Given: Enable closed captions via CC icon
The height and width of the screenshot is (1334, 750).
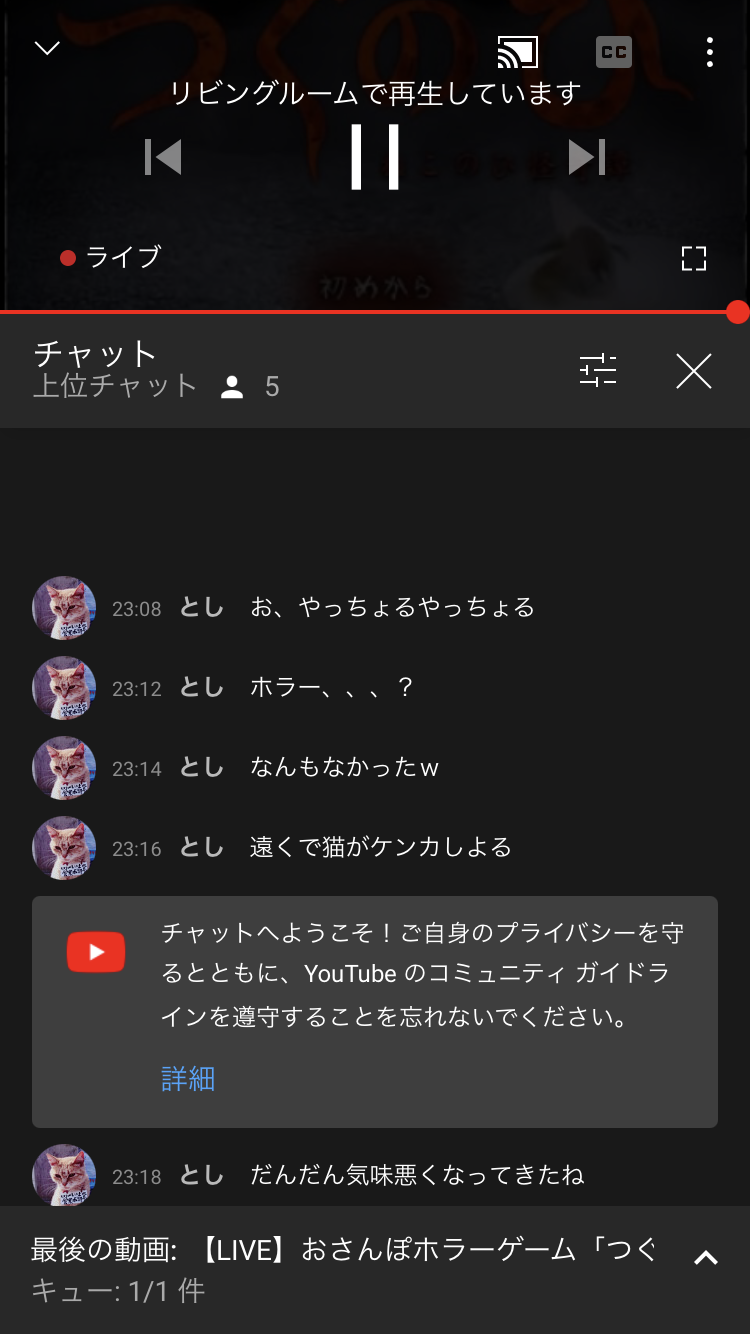Looking at the screenshot, I should tap(615, 52).
